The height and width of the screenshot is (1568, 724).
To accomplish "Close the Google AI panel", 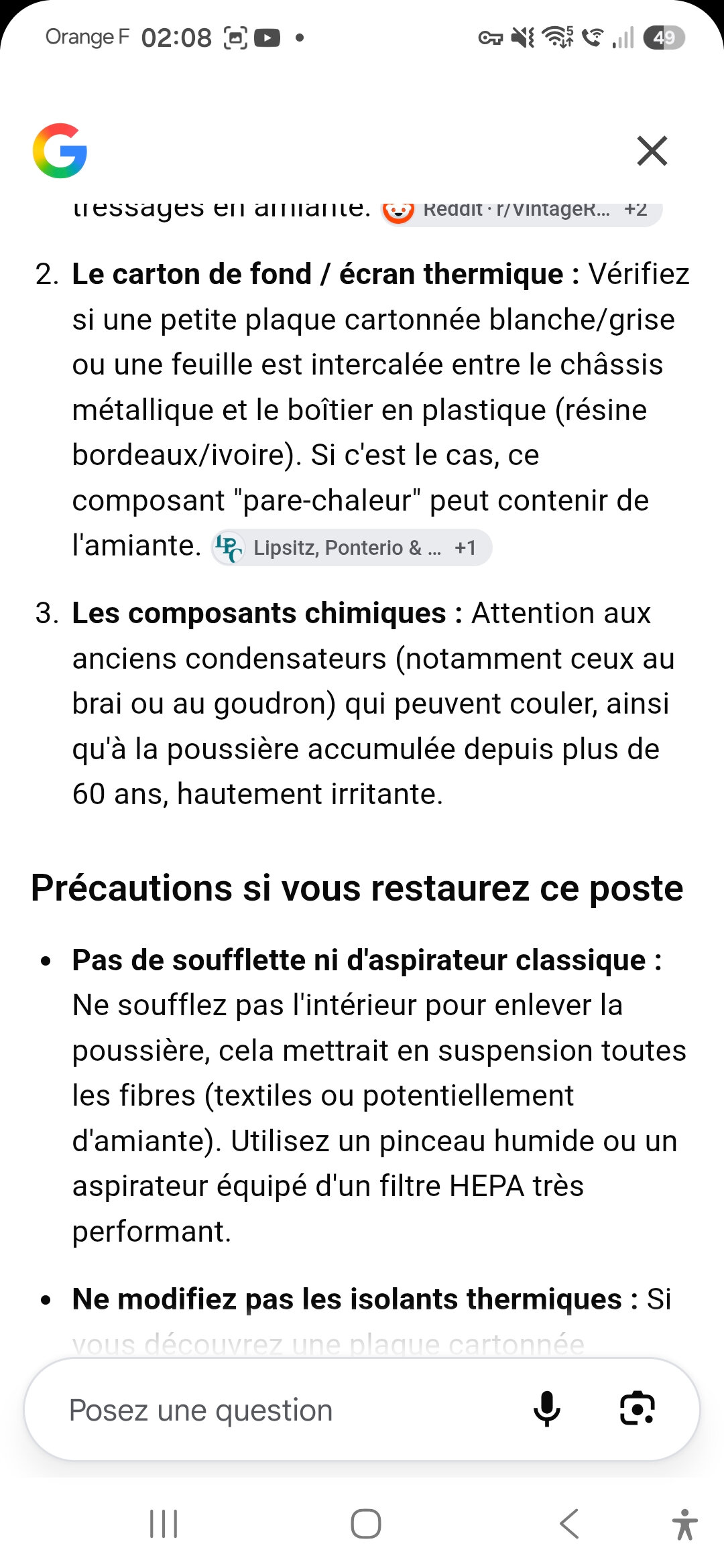I will (x=652, y=151).
